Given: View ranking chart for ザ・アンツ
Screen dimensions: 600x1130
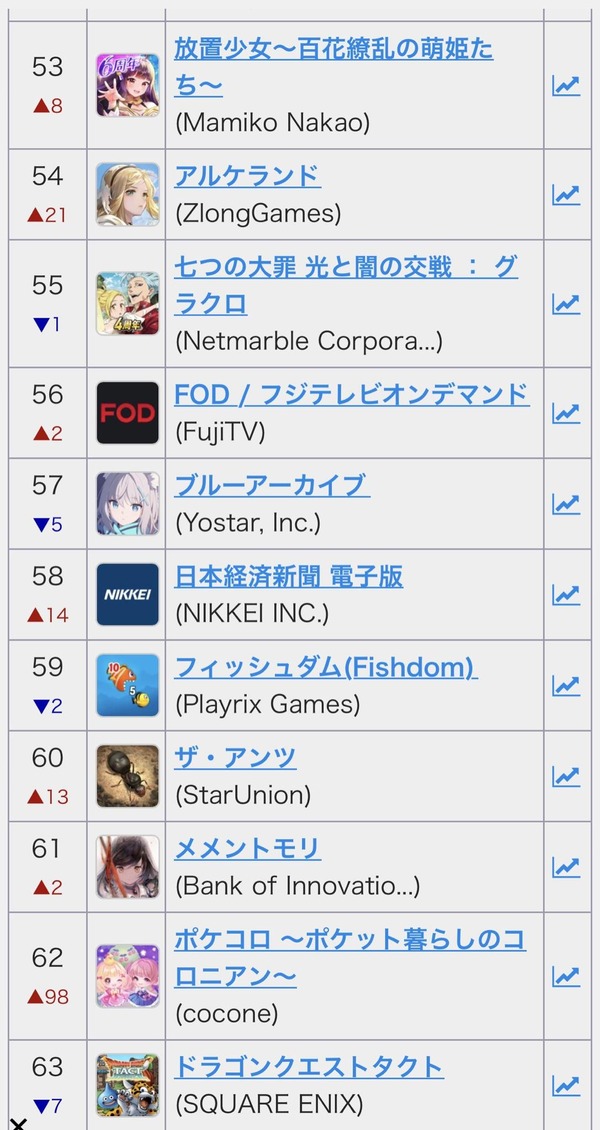Looking at the screenshot, I should (566, 776).
